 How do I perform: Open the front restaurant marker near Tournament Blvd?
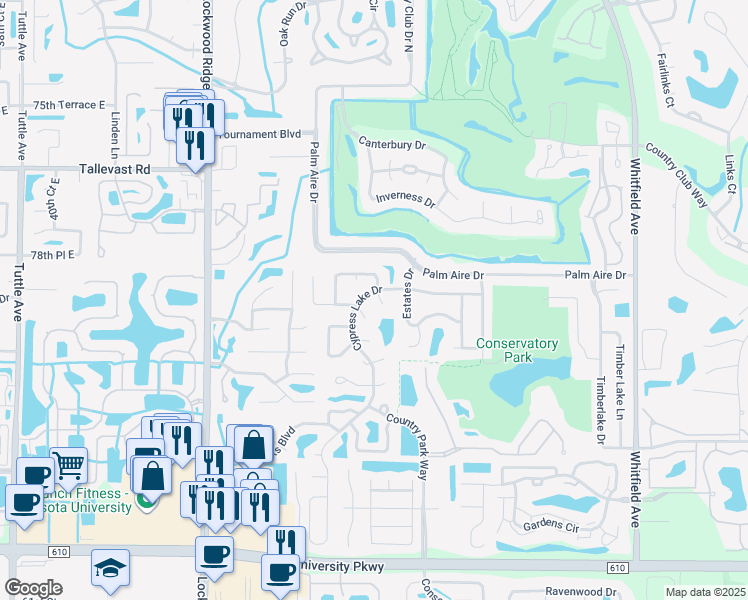pos(195,146)
